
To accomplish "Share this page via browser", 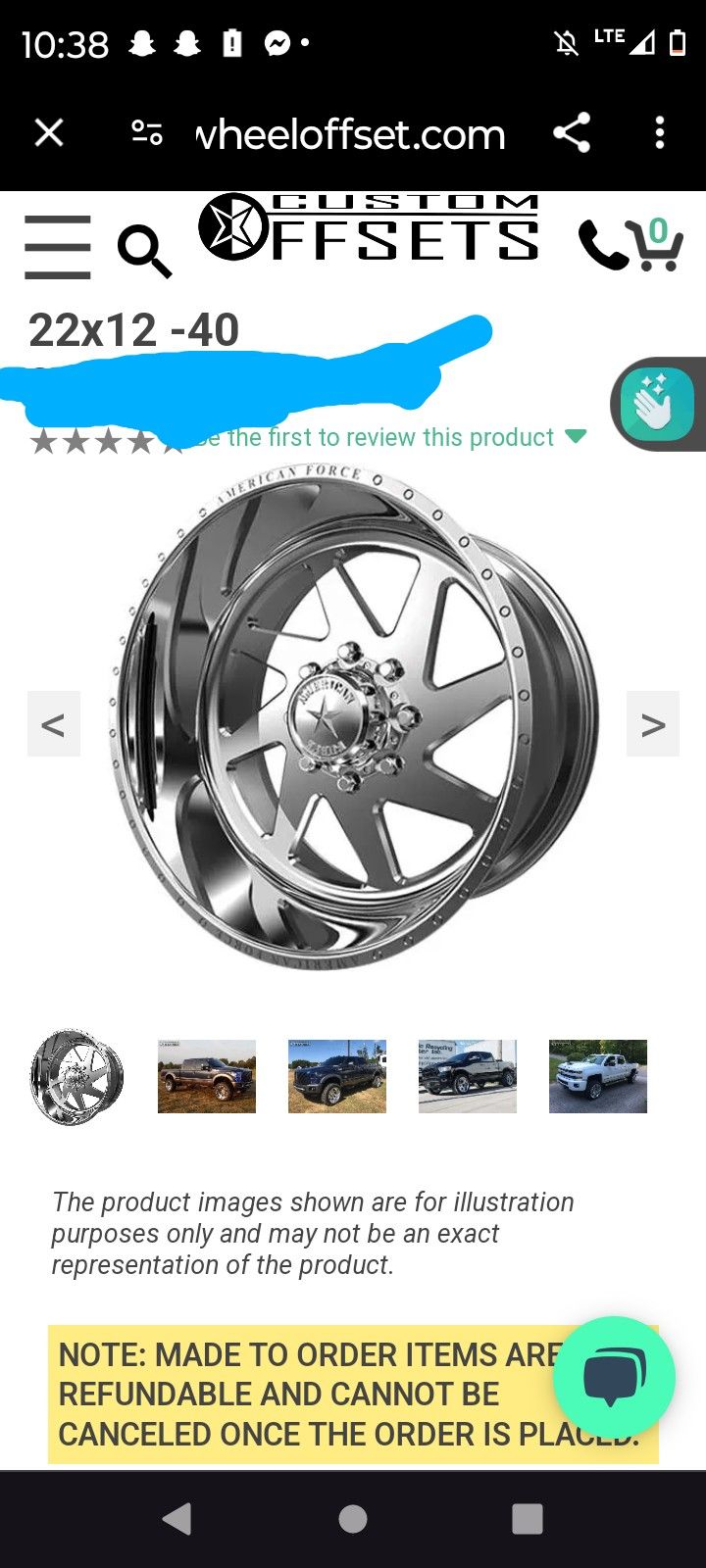I will (572, 133).
